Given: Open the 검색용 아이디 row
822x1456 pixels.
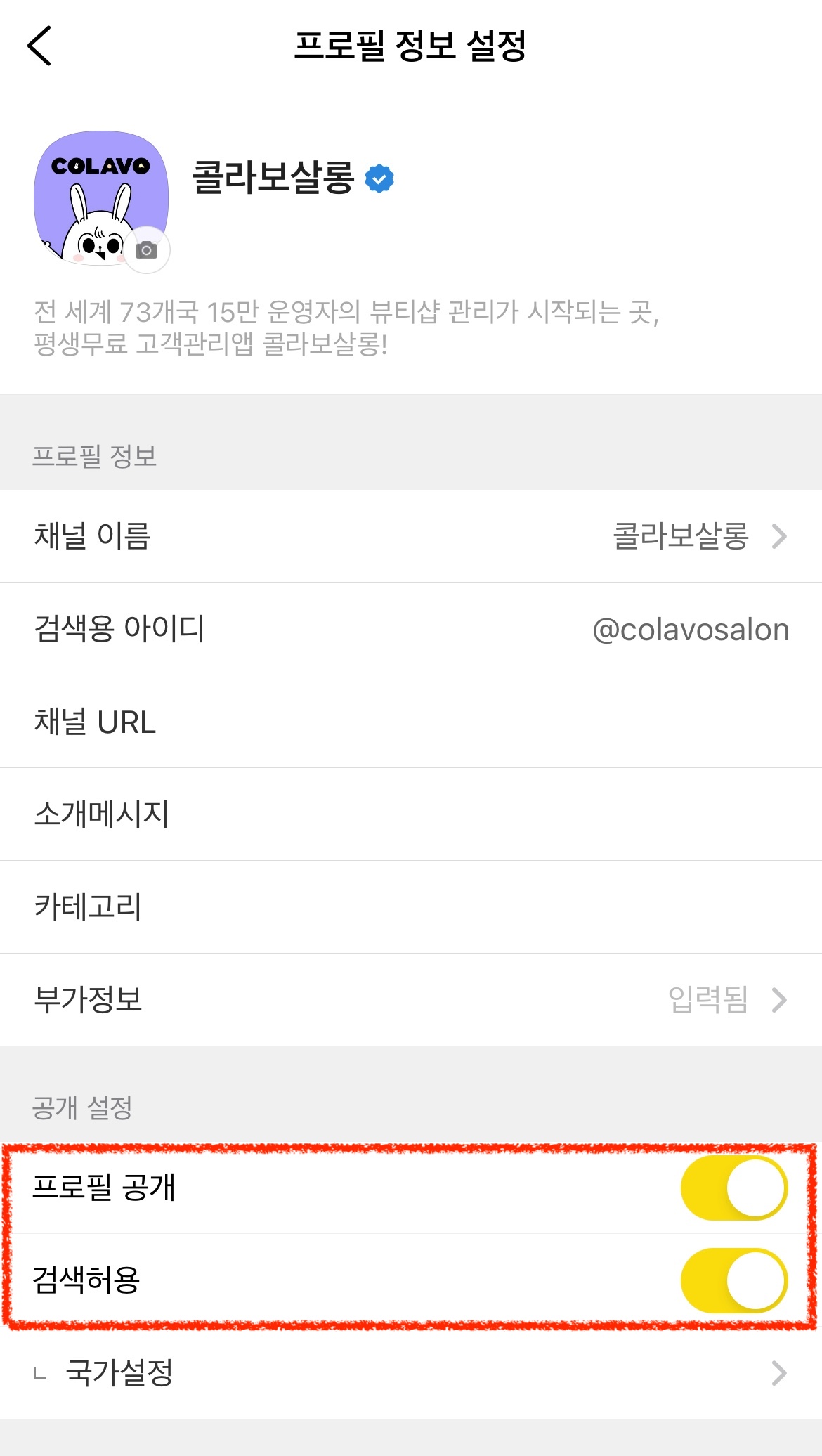Looking at the screenshot, I should pos(411,629).
